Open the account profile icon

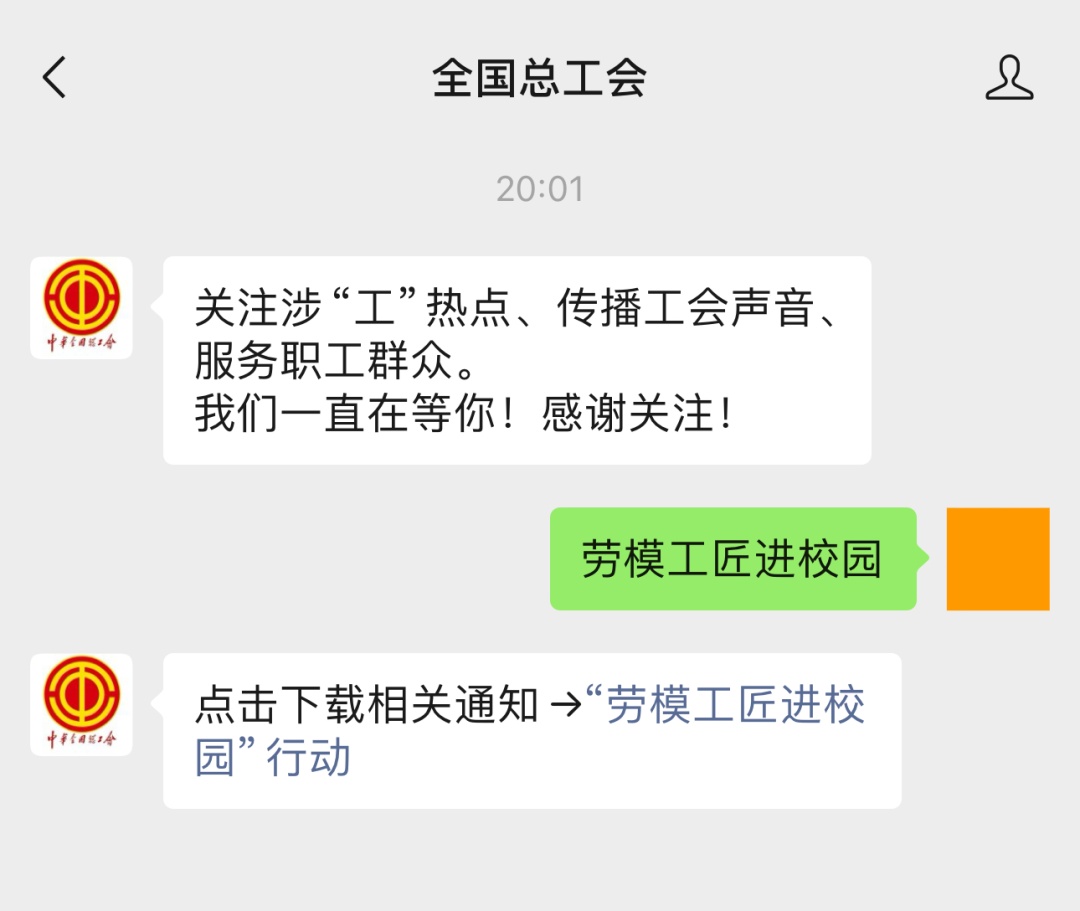pos(1008,78)
